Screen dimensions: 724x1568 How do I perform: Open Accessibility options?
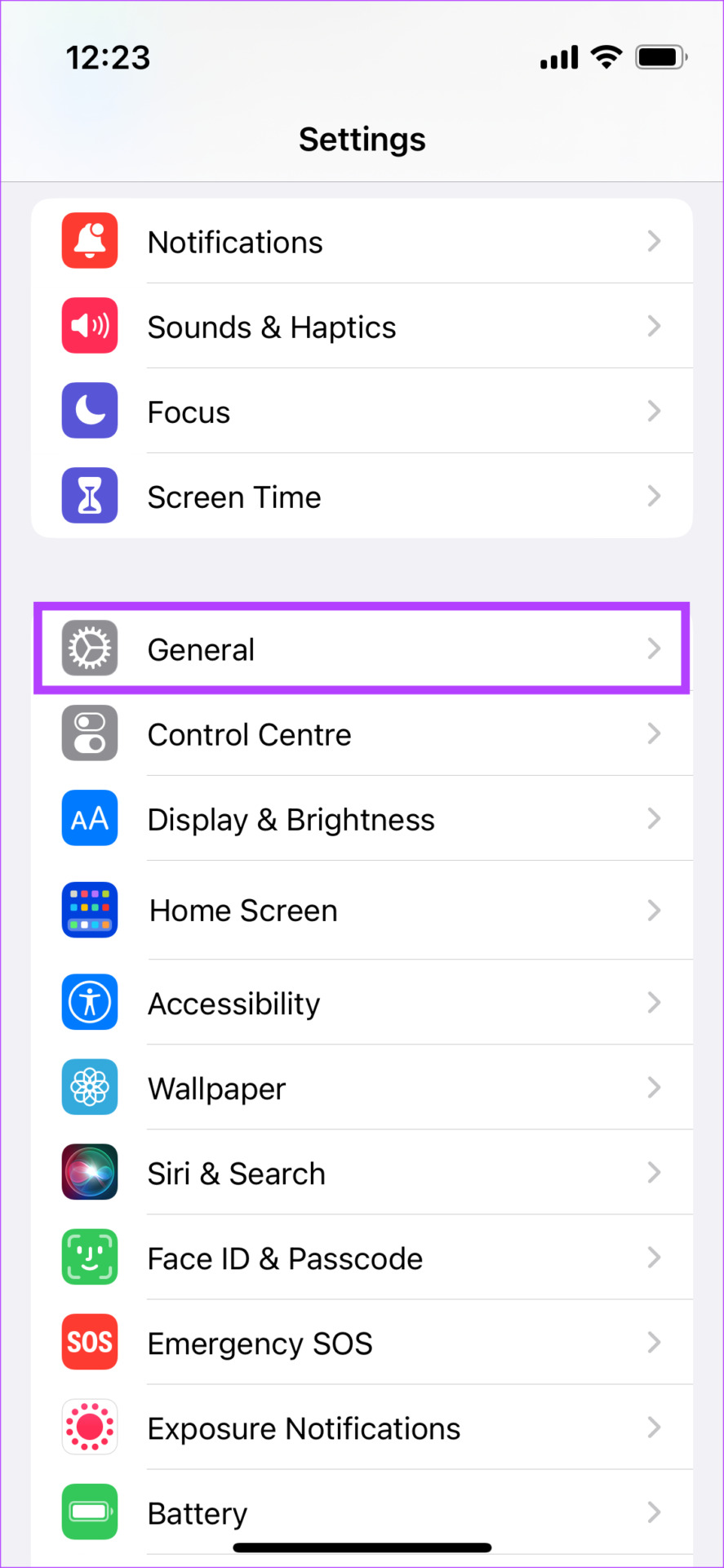point(362,1003)
